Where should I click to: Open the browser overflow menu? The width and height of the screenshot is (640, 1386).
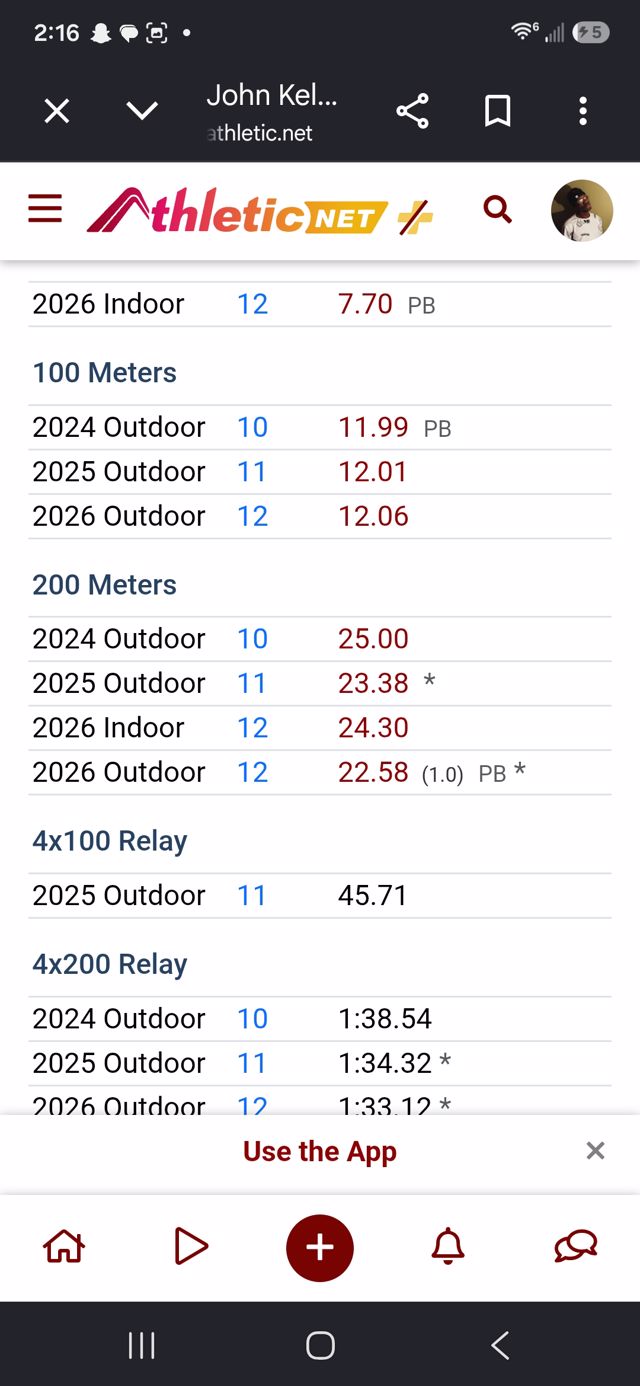pyautogui.click(x=583, y=111)
